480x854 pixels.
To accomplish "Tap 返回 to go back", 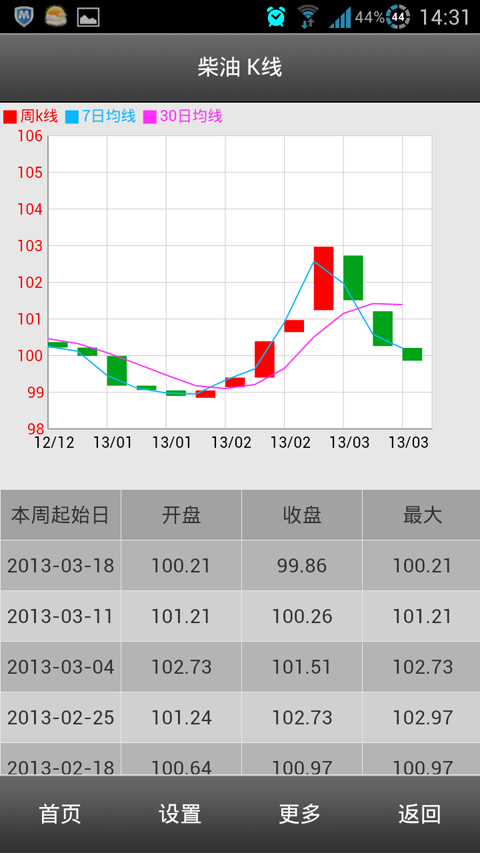I will click(420, 814).
